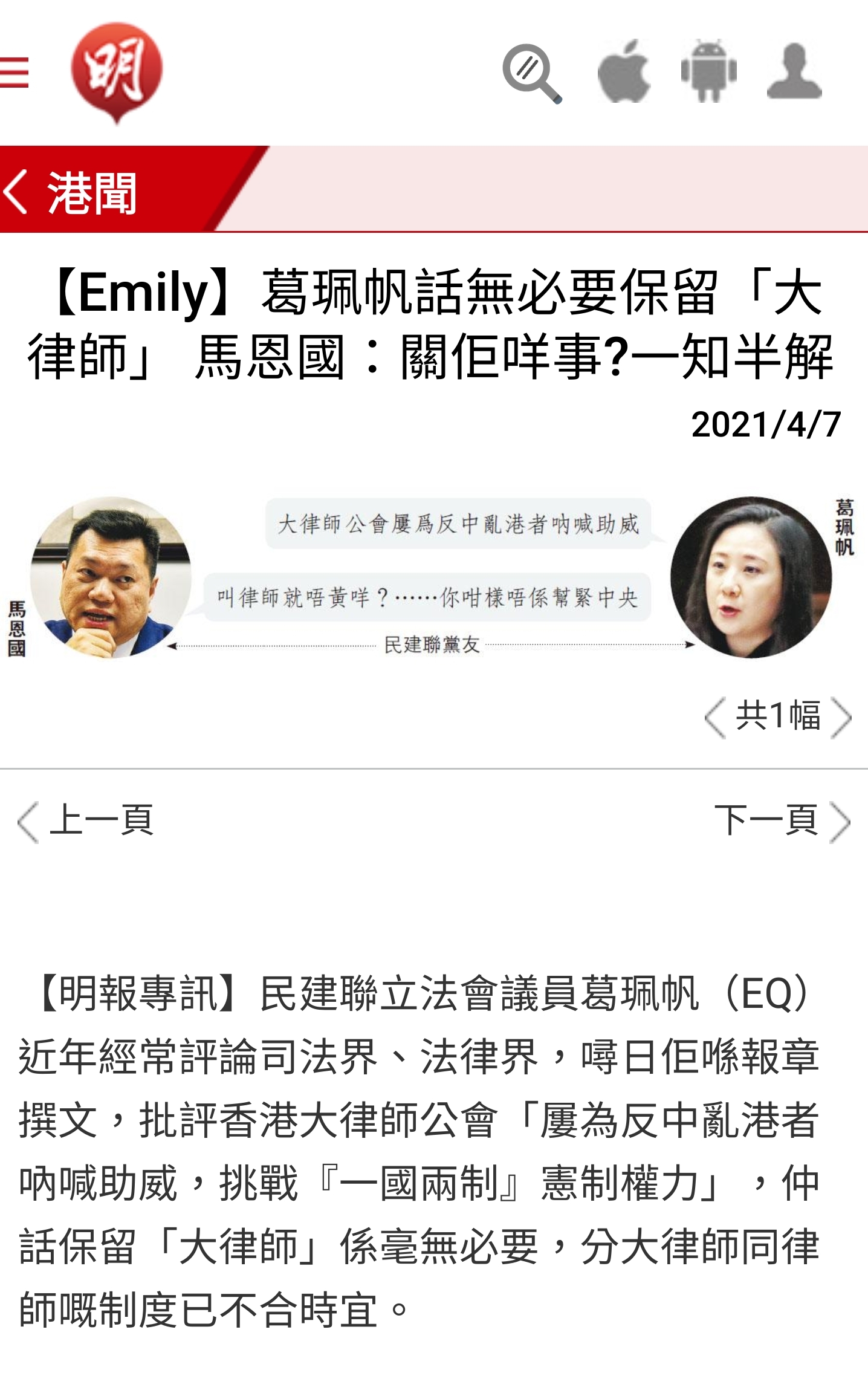
Task: Open the Android app download icon
Action: click(708, 71)
